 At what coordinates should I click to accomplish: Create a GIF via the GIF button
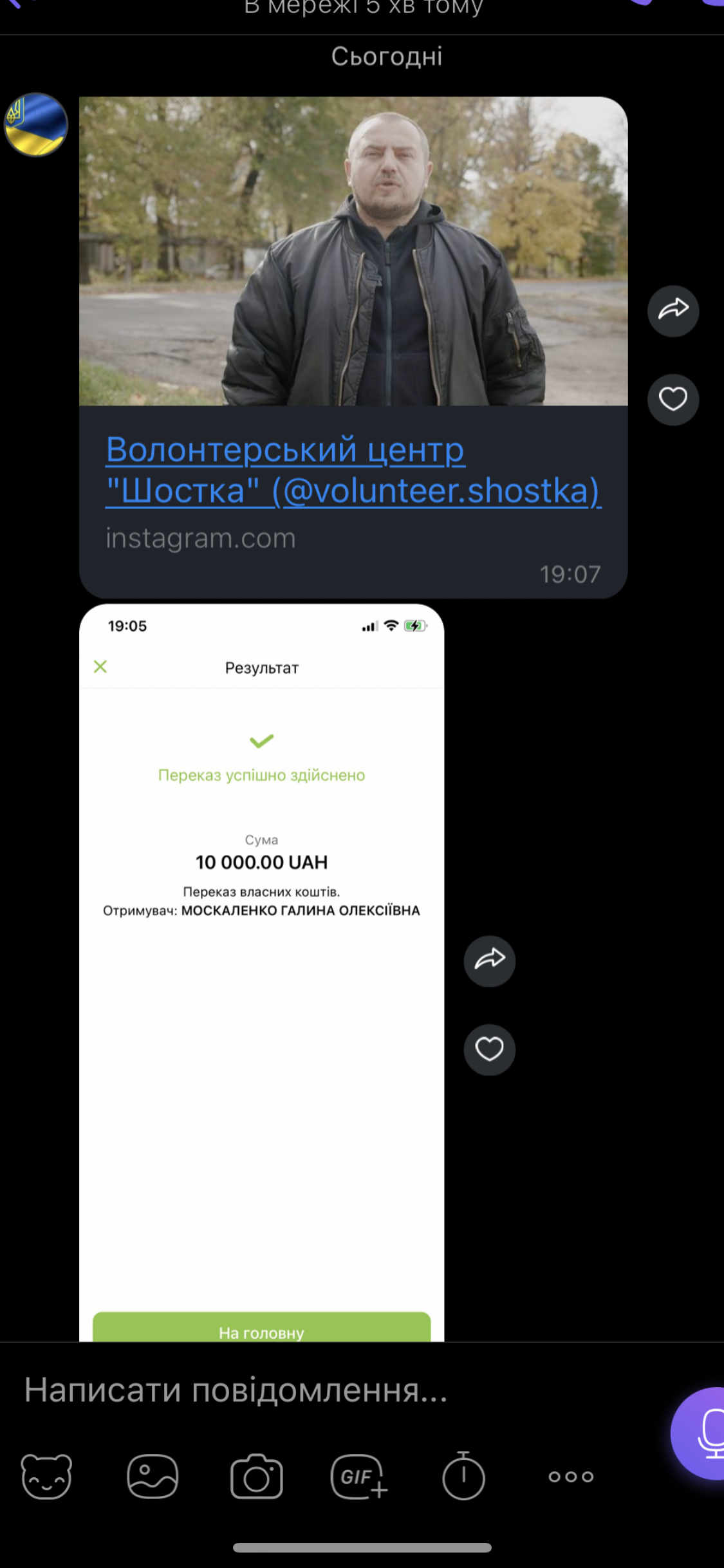(x=359, y=1476)
